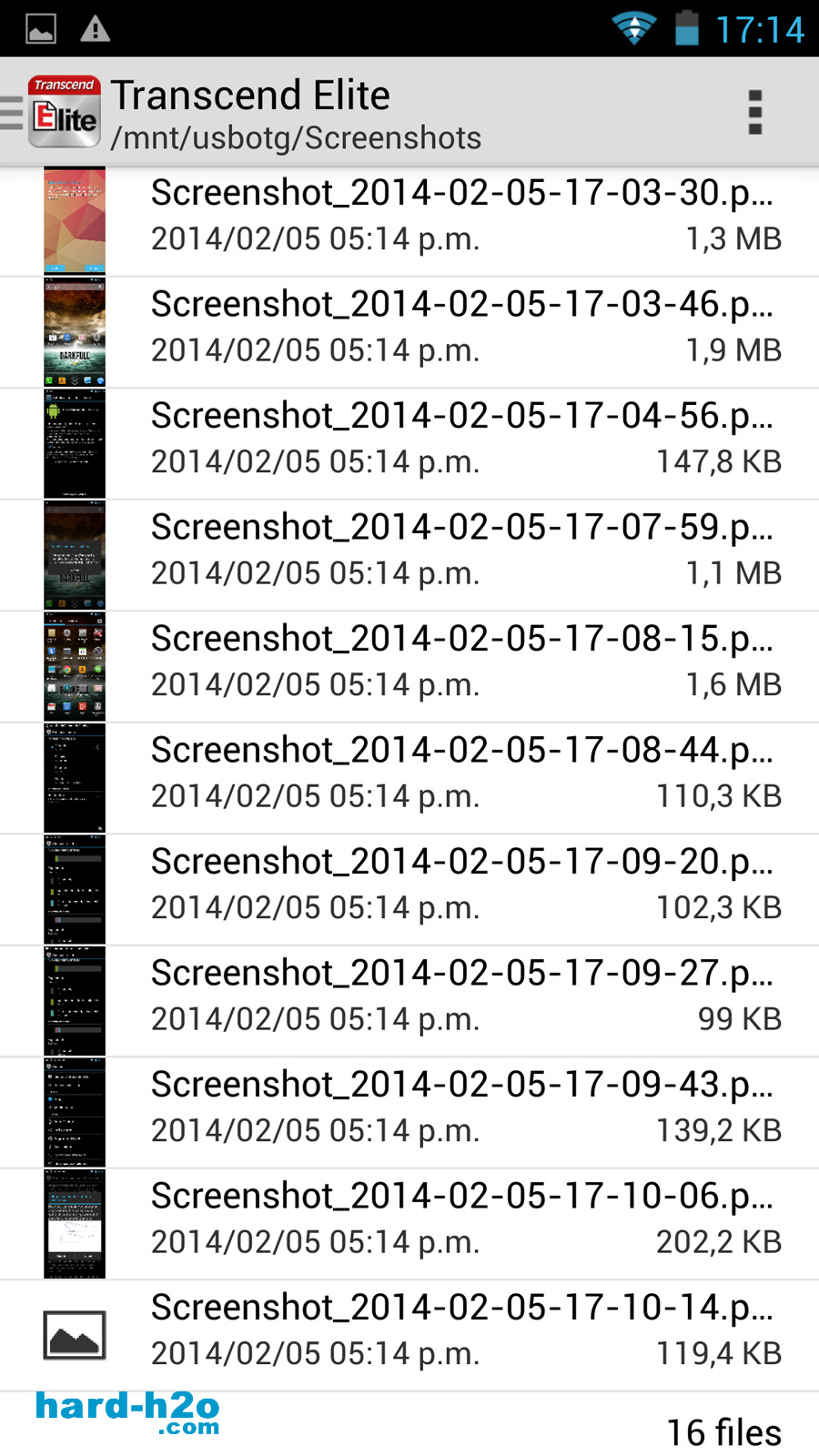Open the overflow menu

point(754,112)
